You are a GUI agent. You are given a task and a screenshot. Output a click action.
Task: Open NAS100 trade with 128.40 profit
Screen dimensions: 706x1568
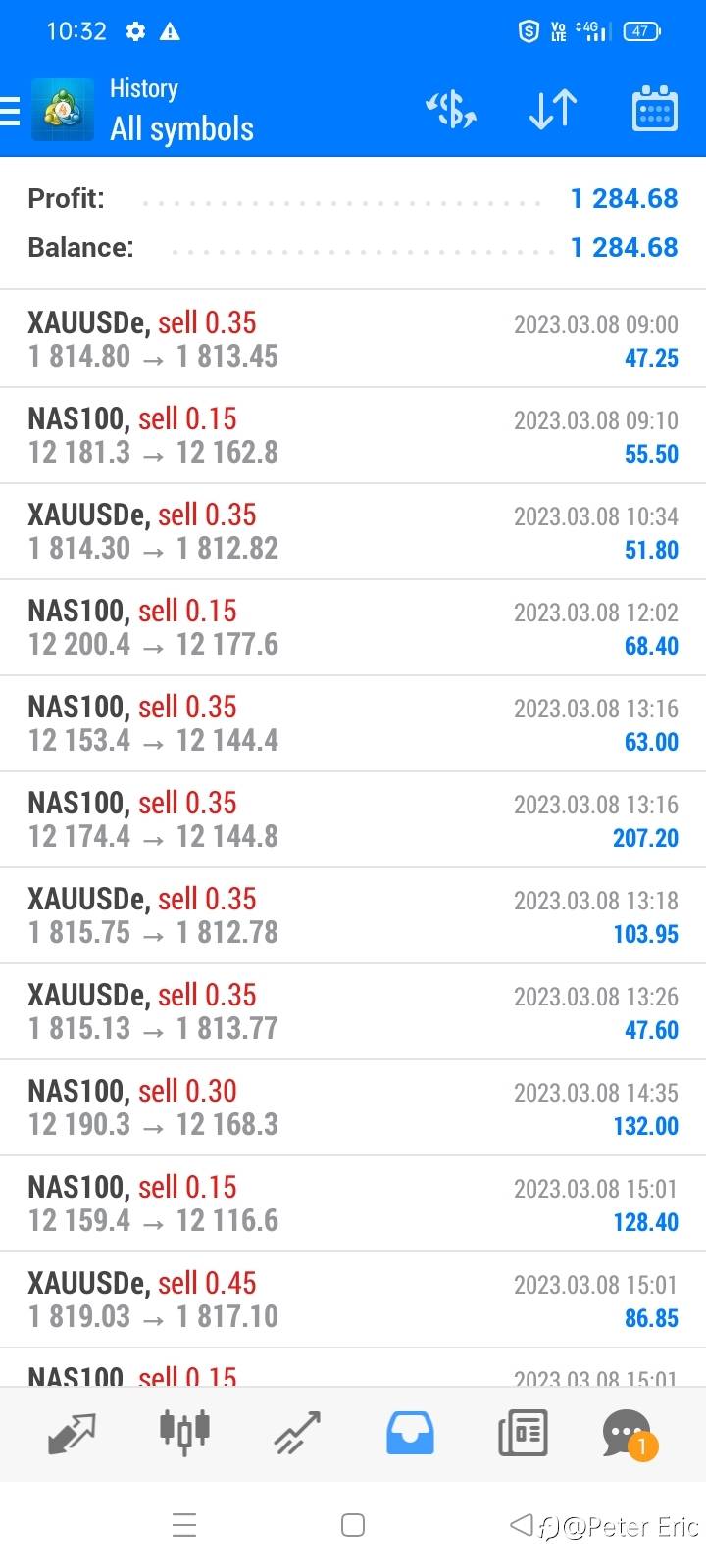point(353,1203)
